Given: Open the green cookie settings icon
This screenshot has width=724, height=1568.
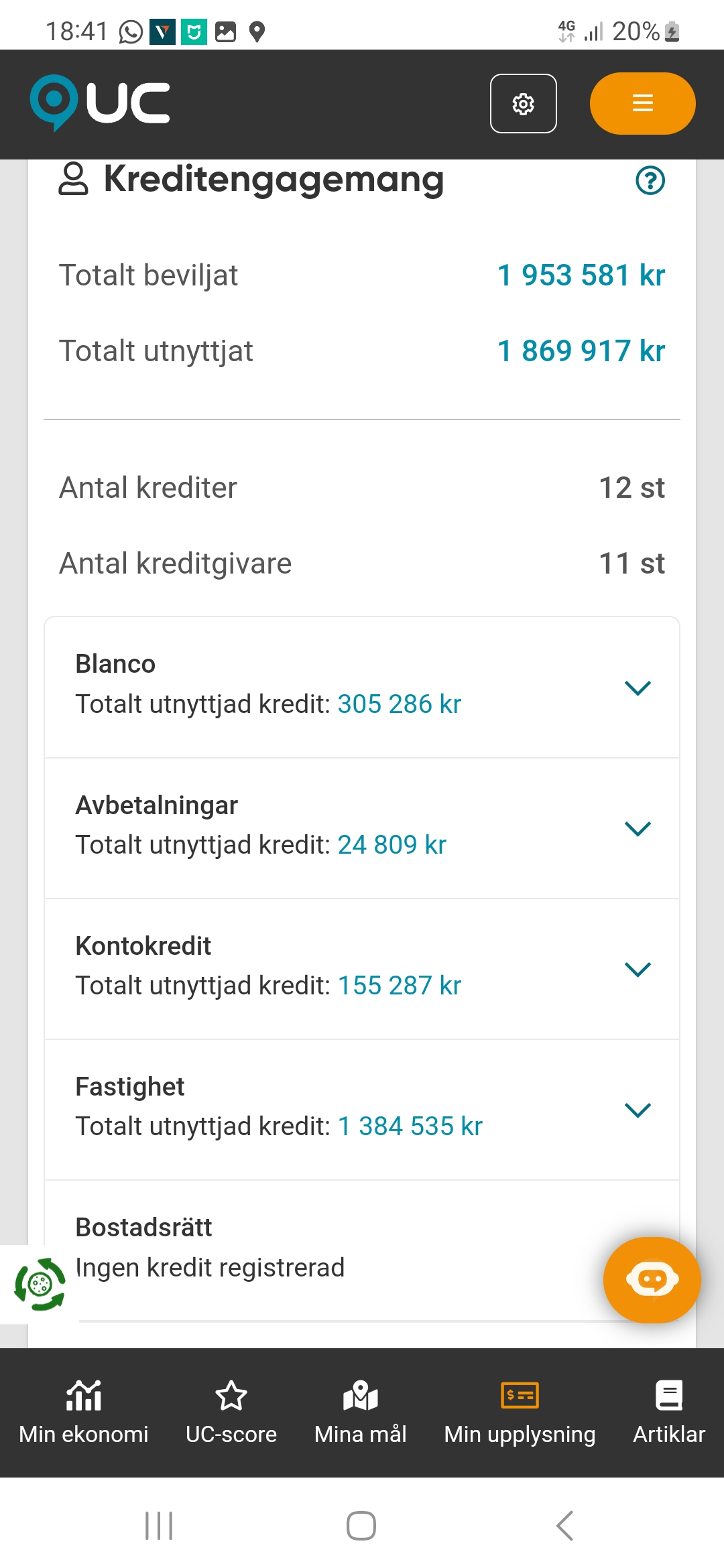Looking at the screenshot, I should pyautogui.click(x=40, y=1284).
